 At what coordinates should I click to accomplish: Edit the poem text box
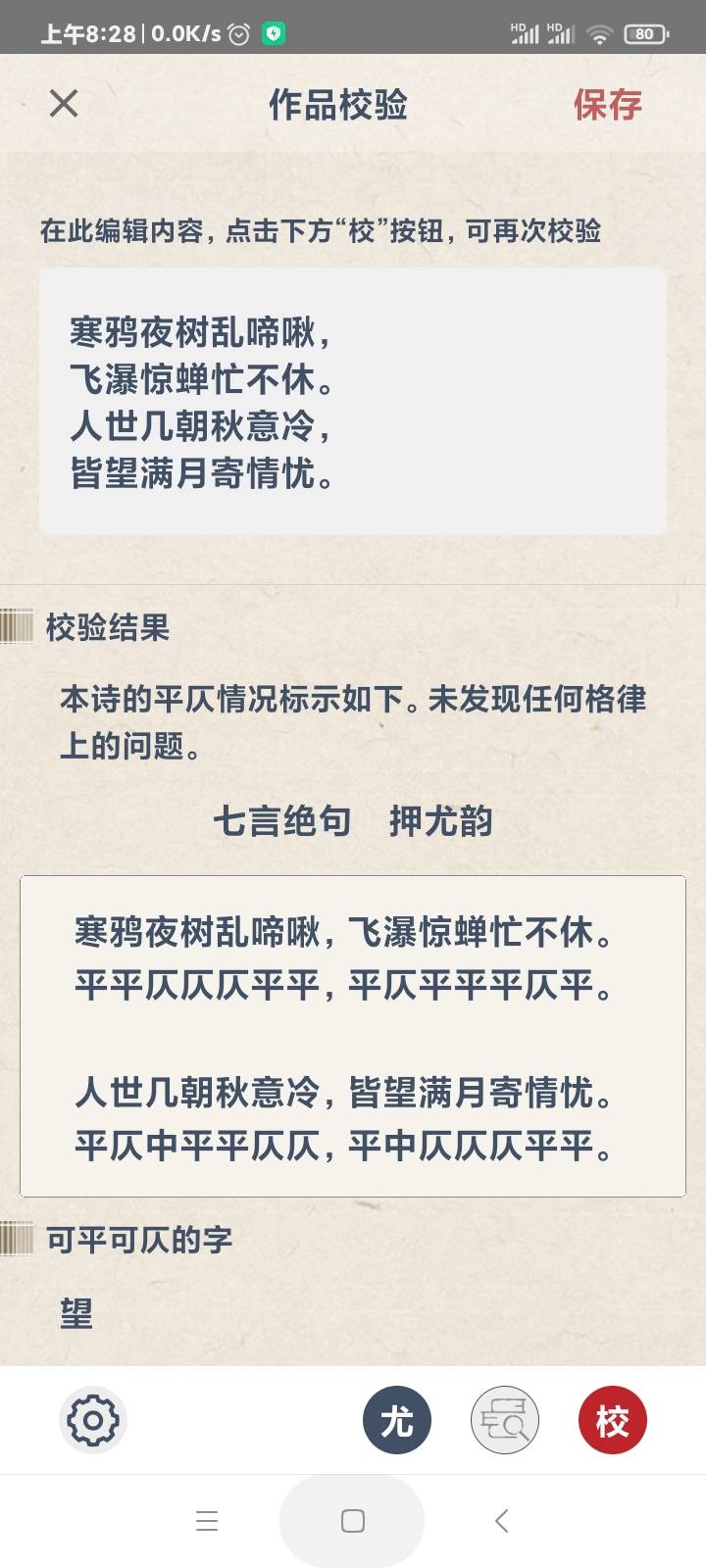point(353,402)
